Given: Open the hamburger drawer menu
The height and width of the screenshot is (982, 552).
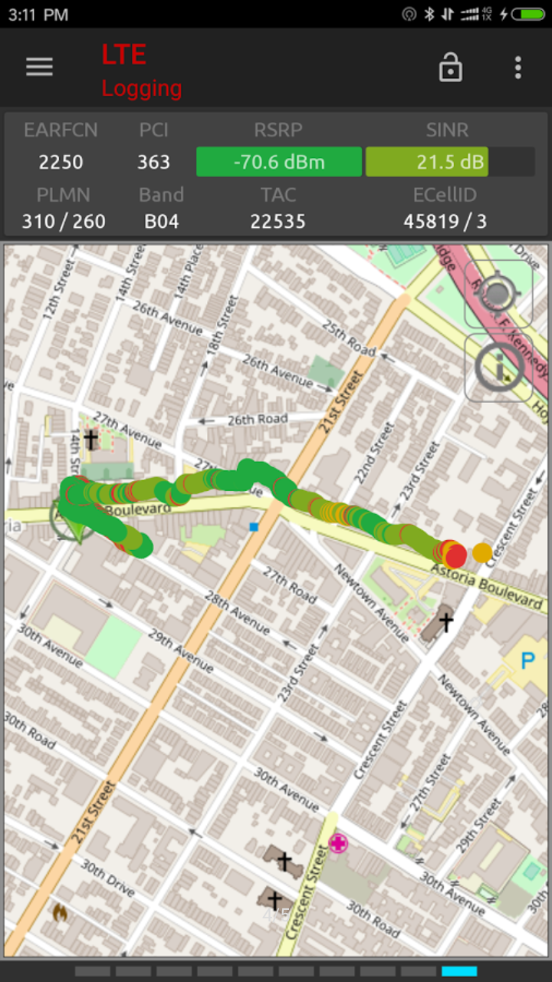Looking at the screenshot, I should (x=39, y=67).
